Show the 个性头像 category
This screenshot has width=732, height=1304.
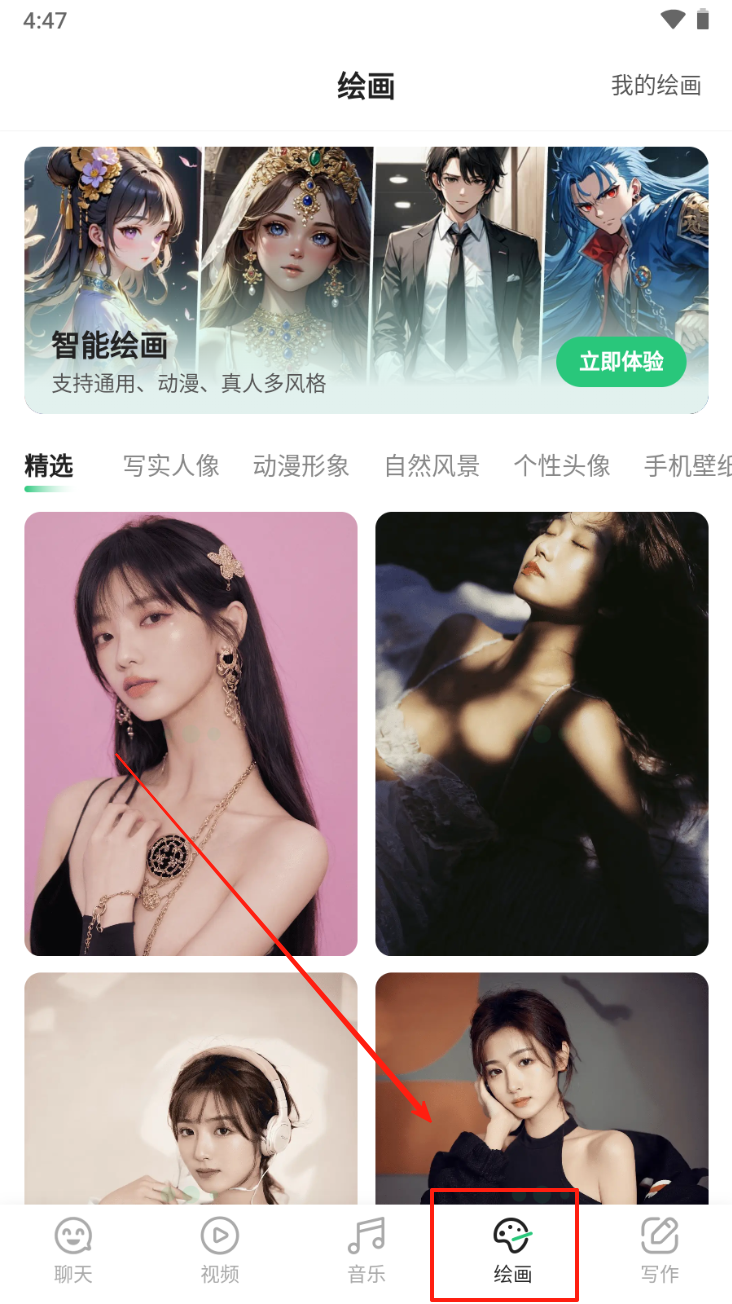562,466
